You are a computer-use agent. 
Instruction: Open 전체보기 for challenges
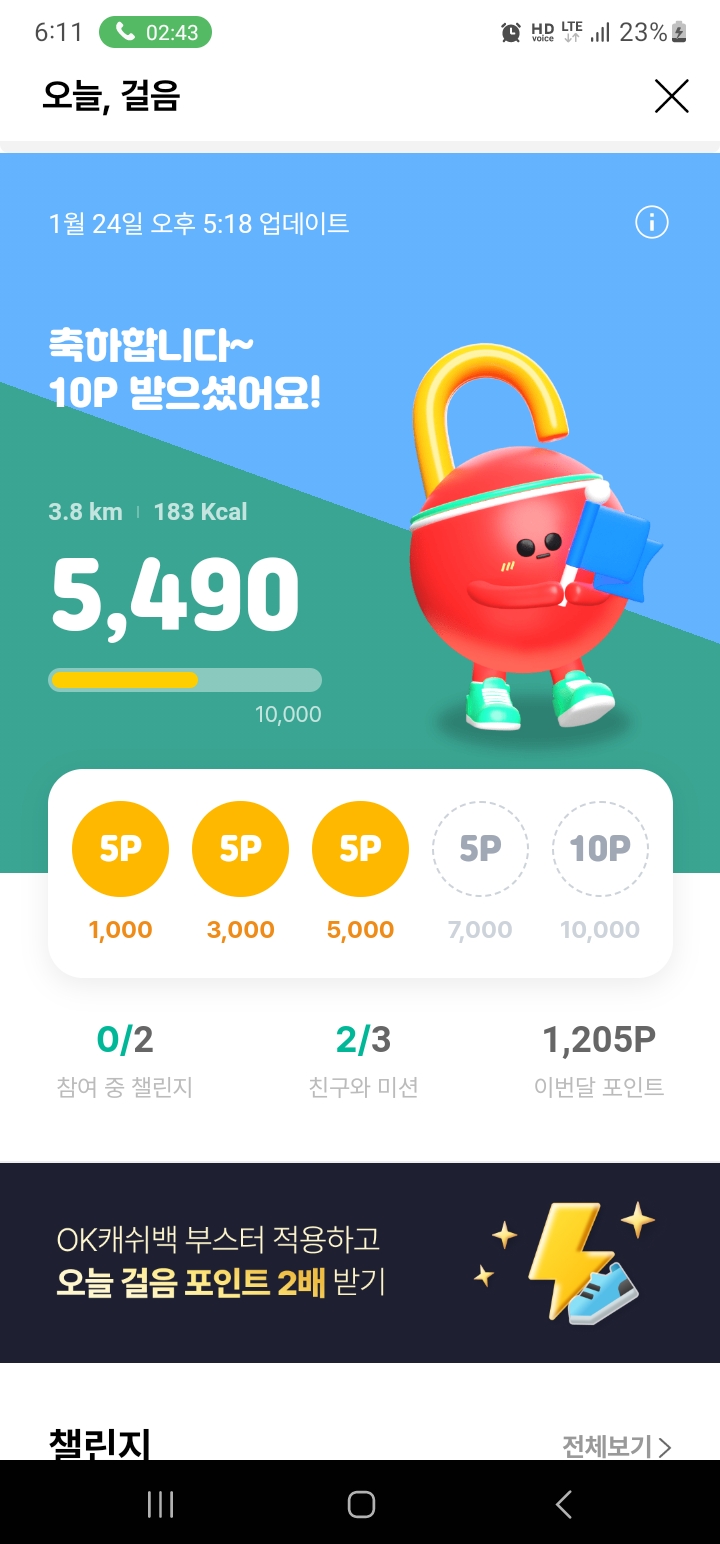click(x=616, y=1445)
